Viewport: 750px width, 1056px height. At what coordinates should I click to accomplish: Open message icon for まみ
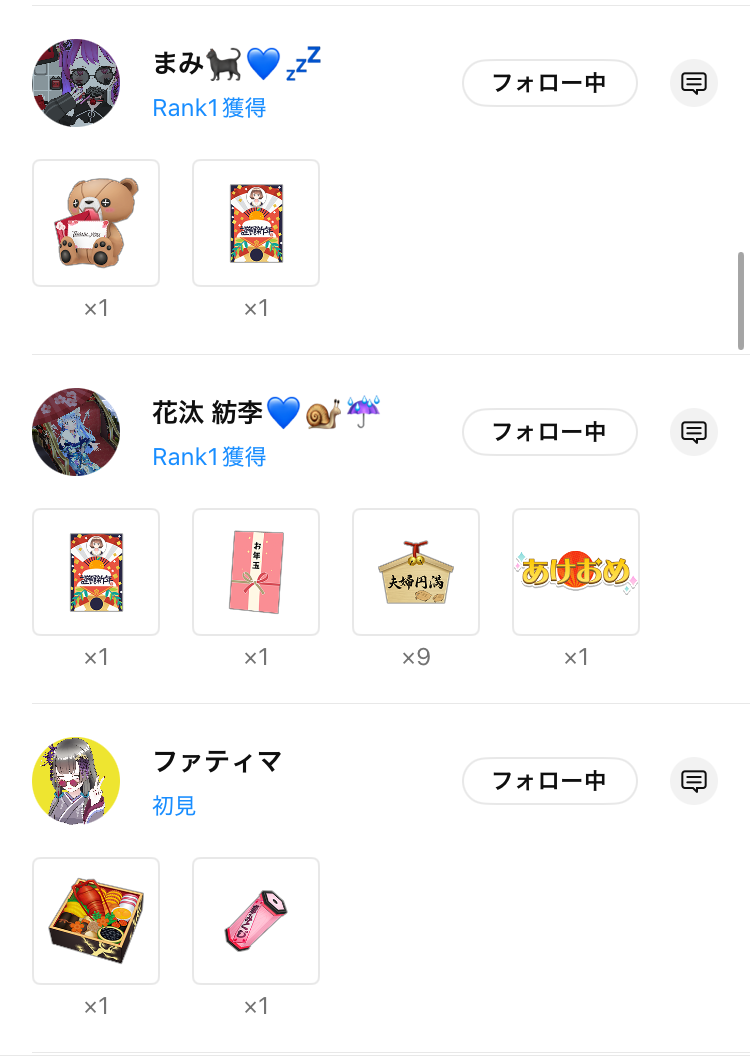pyautogui.click(x=694, y=83)
